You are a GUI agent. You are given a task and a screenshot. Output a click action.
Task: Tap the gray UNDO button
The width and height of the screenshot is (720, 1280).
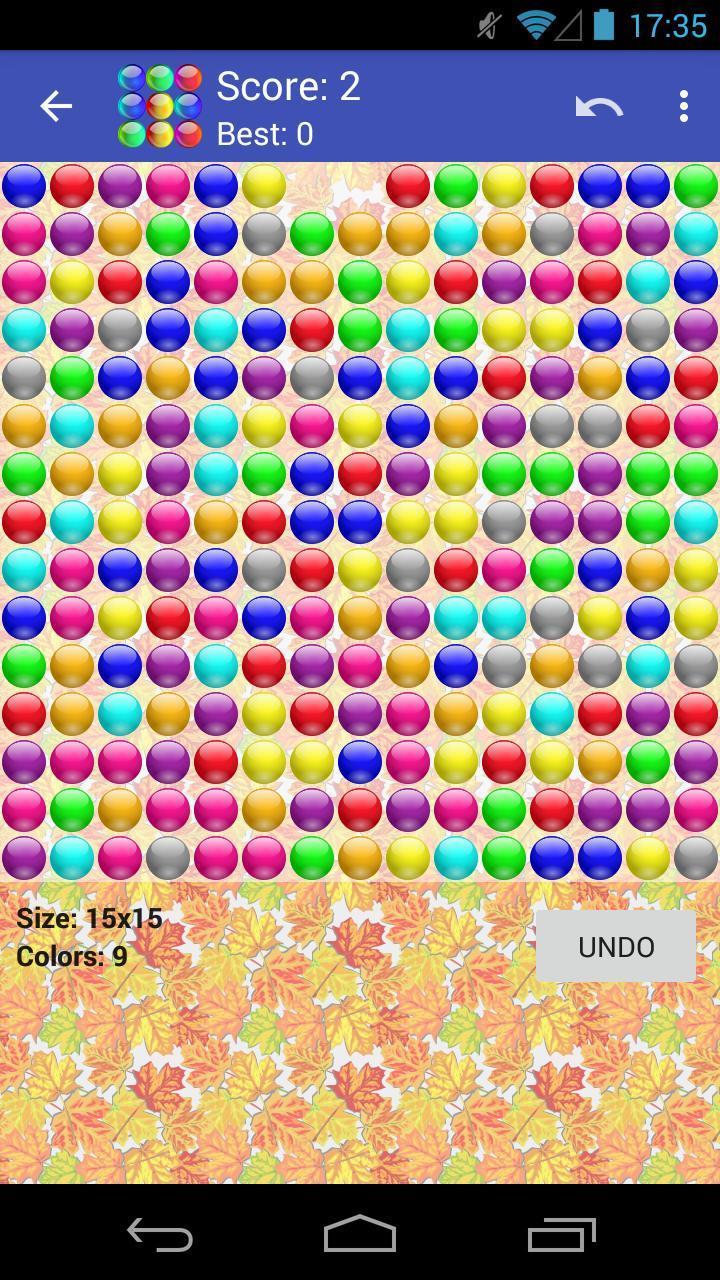tap(615, 946)
